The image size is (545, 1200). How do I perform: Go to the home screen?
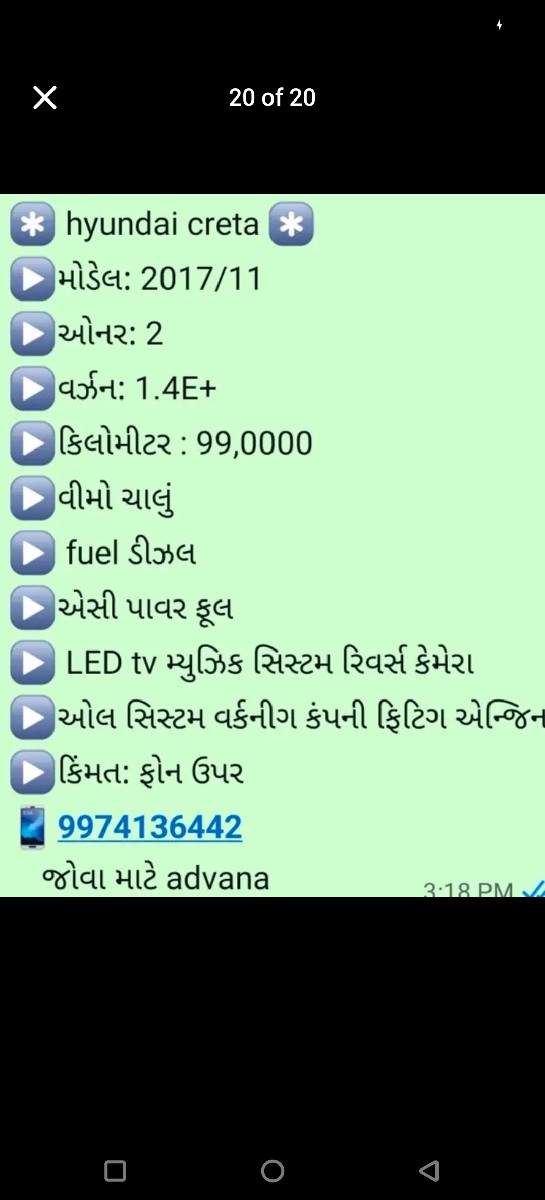coord(272,1170)
